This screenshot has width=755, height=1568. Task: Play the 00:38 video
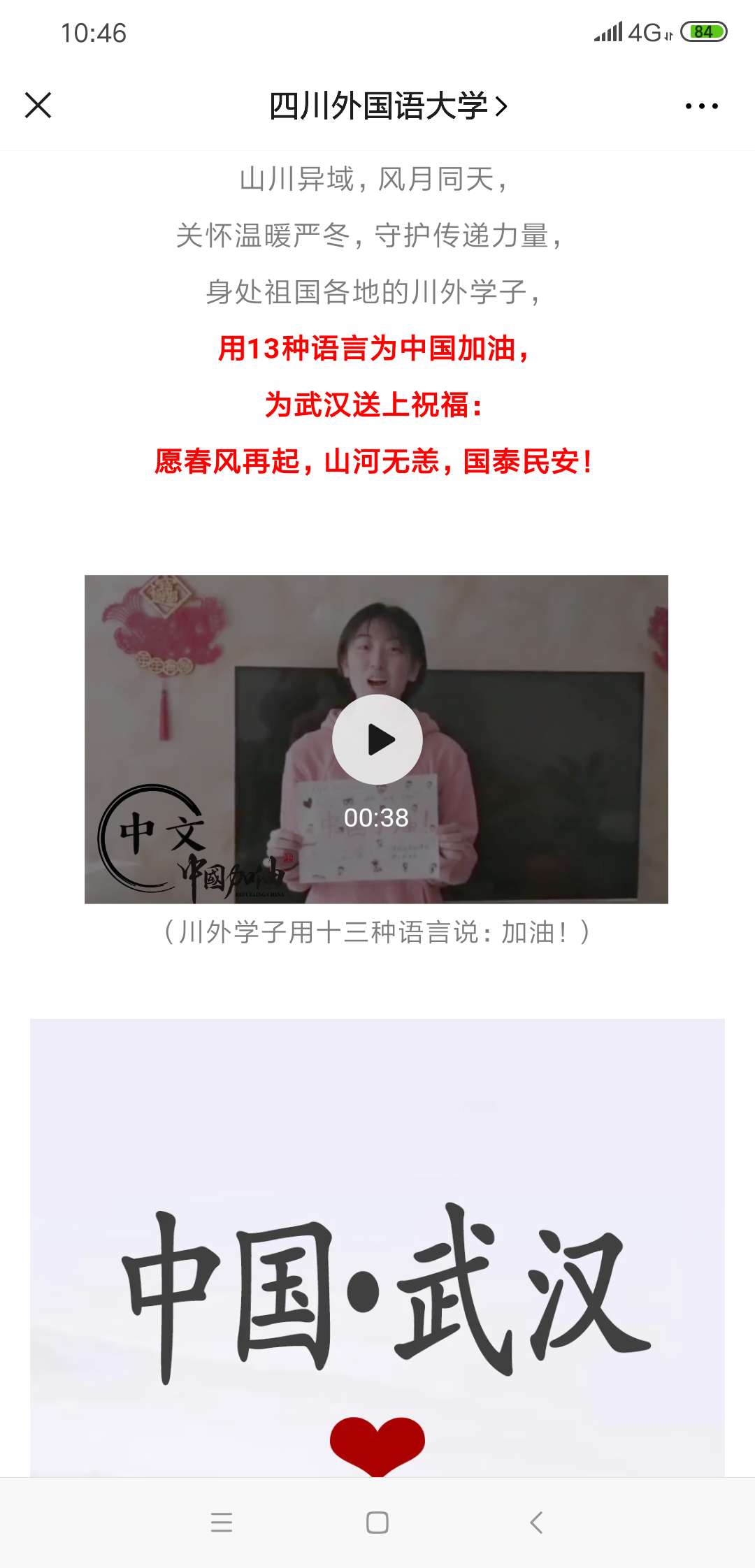tap(377, 739)
